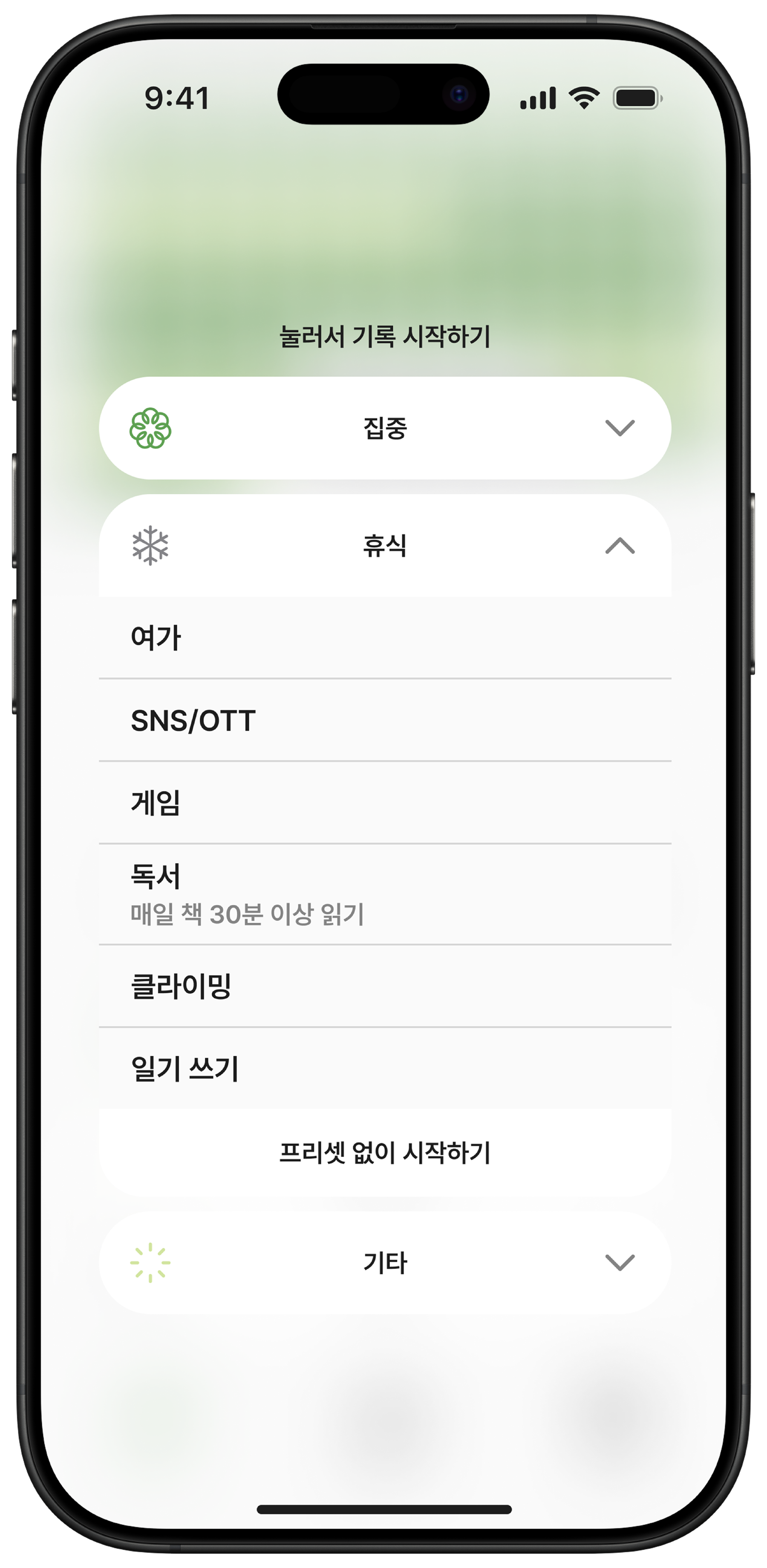Screen dimensions: 767x1568
Task: Select the 클라이밍 preset
Action: (x=385, y=986)
